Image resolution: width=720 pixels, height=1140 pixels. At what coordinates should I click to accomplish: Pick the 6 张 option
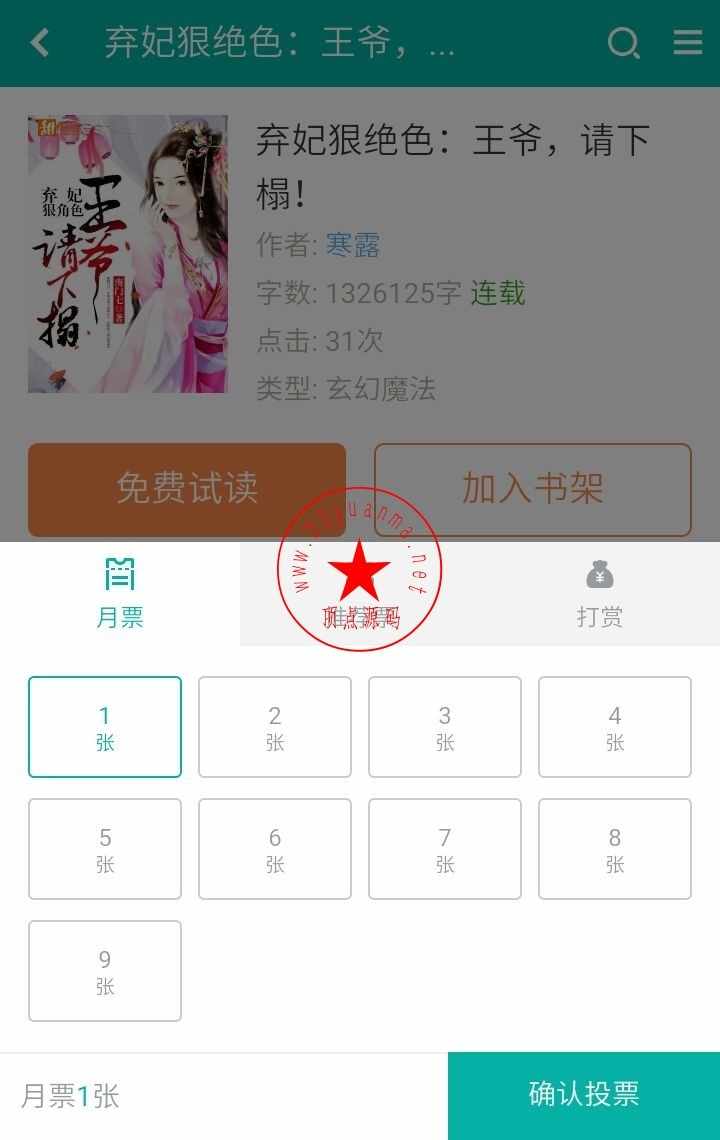pyautogui.click(x=275, y=849)
